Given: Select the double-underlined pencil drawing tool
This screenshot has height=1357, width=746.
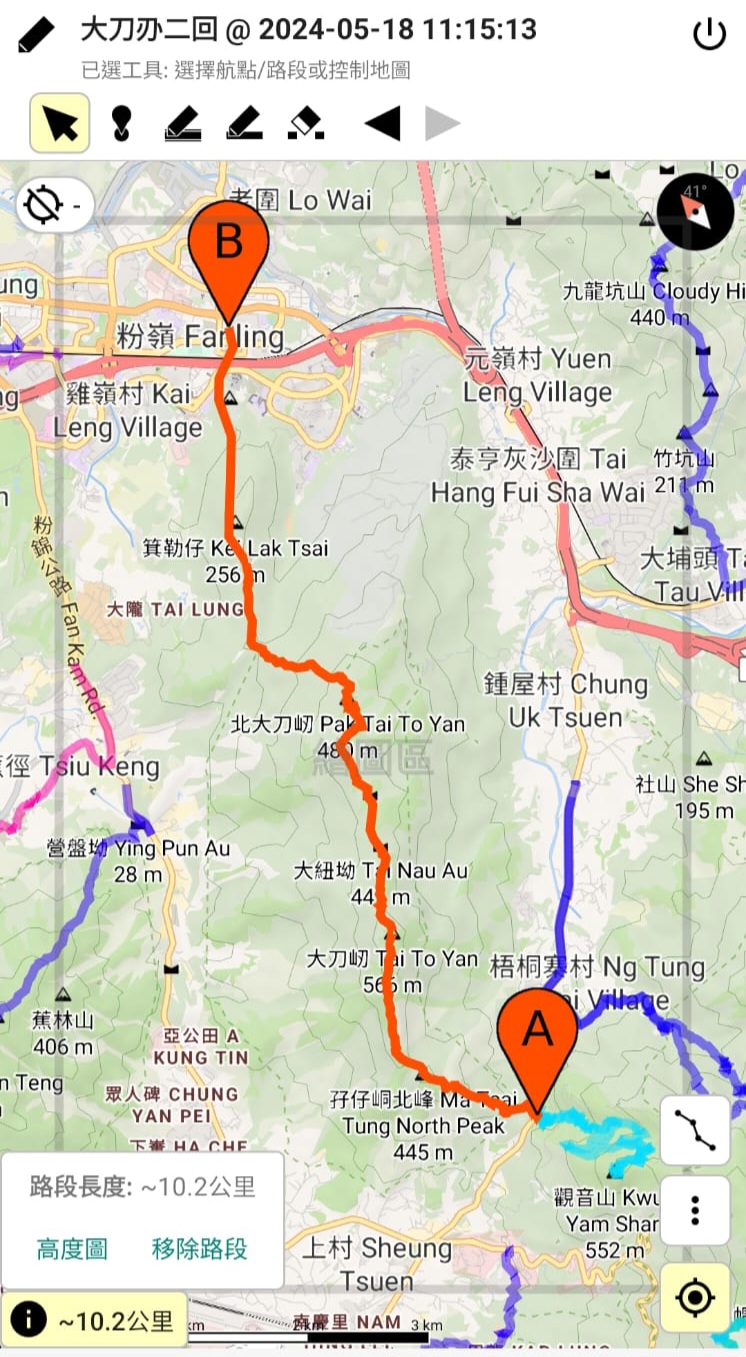Looking at the screenshot, I should [x=182, y=123].
